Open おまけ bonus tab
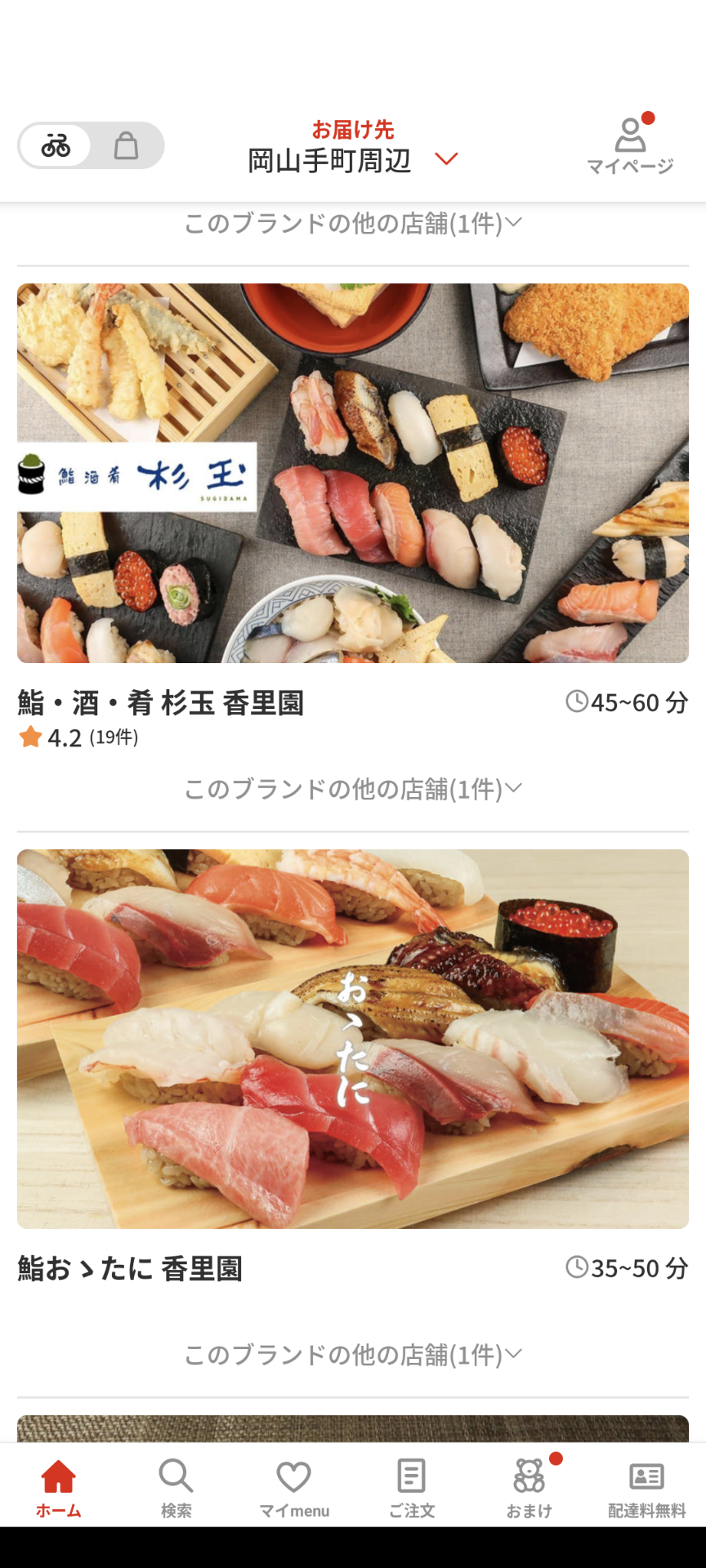The width and height of the screenshot is (706, 1568). point(529,1487)
